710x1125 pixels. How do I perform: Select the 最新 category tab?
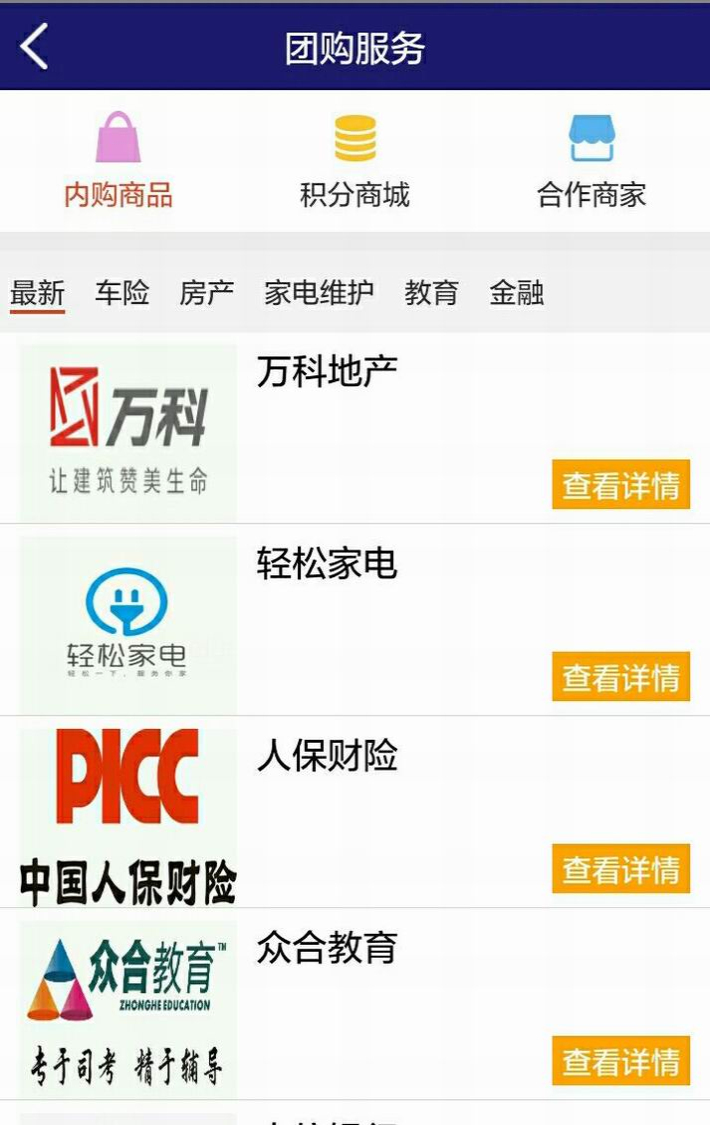click(x=37, y=293)
